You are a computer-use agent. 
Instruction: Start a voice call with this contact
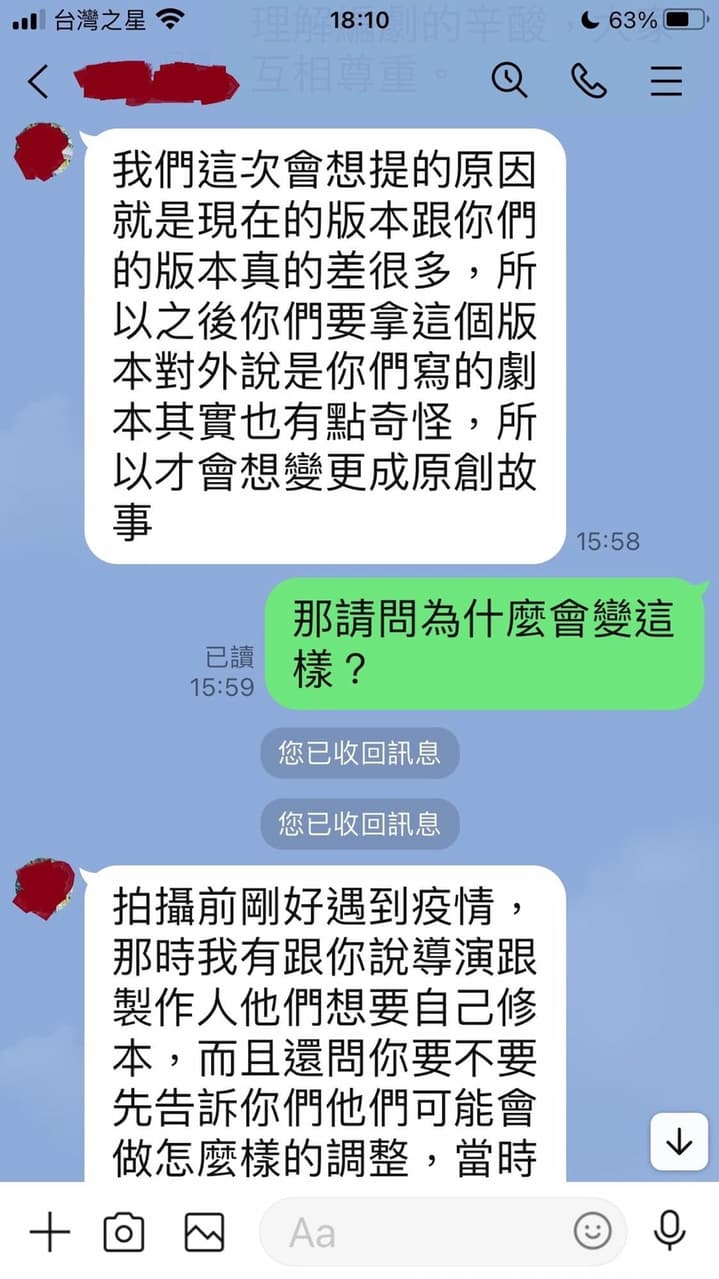(588, 81)
